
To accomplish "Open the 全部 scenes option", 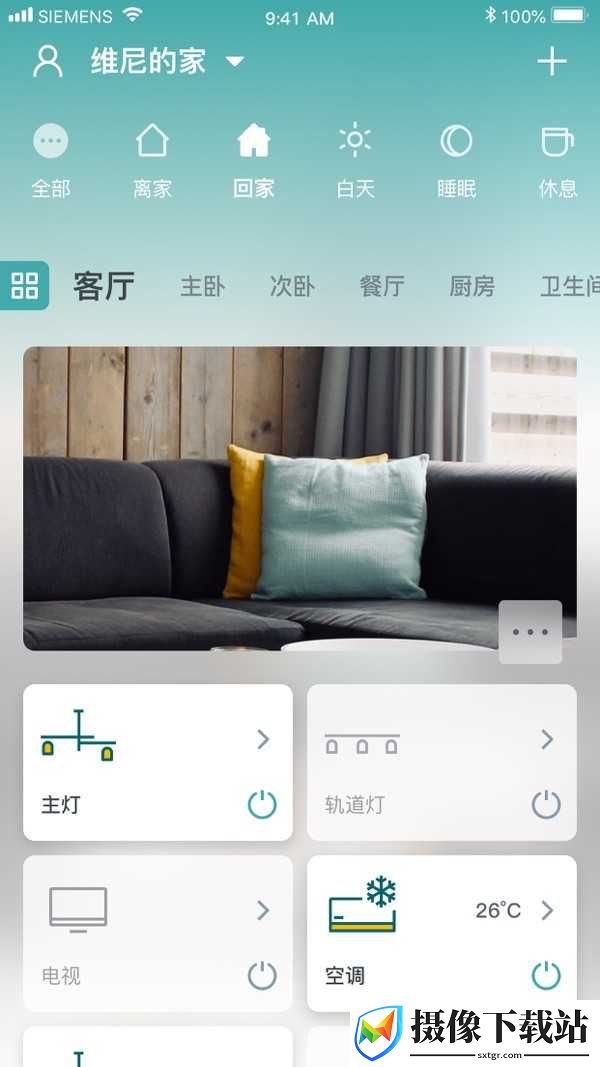I will click(x=51, y=161).
